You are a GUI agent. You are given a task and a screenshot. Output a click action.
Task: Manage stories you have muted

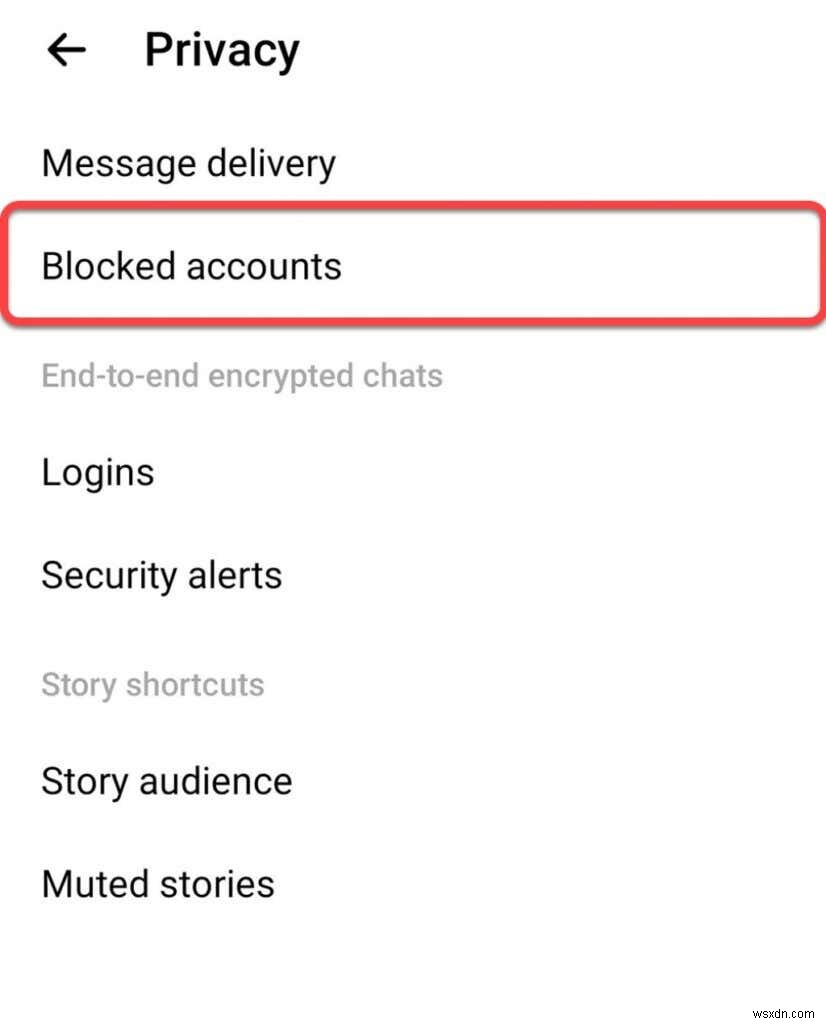click(x=157, y=883)
